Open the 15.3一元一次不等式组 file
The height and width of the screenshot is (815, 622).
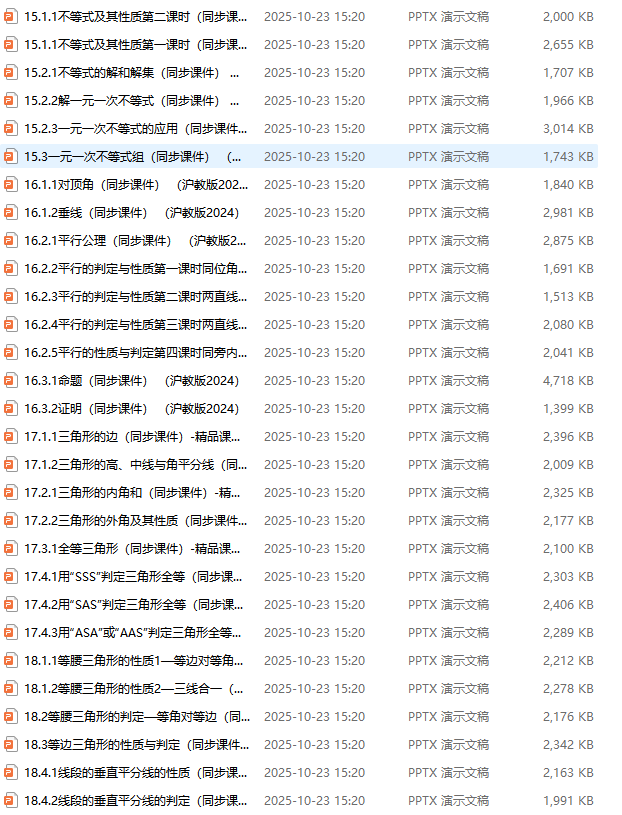(130, 156)
